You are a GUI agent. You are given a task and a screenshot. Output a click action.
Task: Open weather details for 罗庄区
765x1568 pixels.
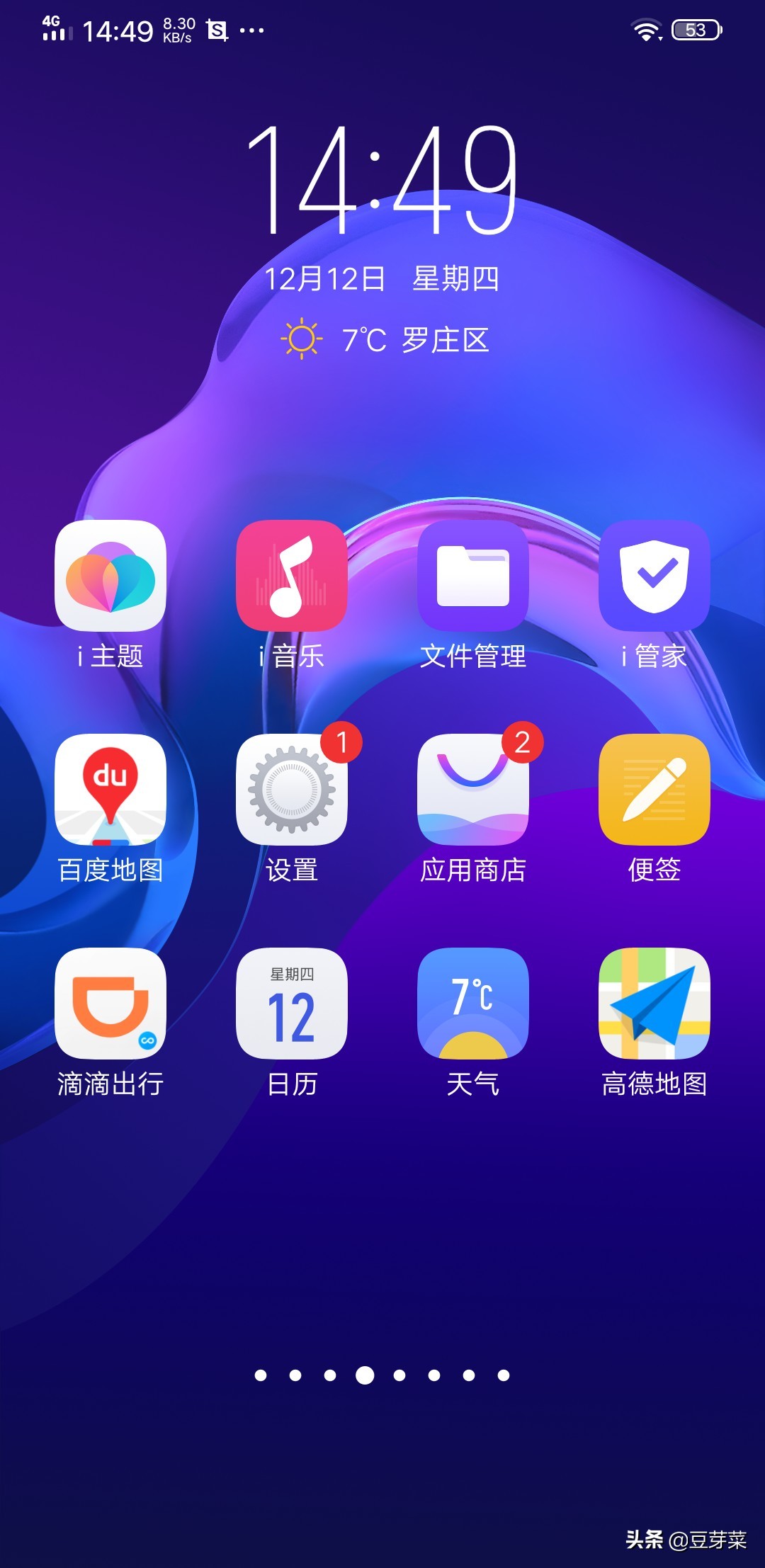[x=385, y=339]
